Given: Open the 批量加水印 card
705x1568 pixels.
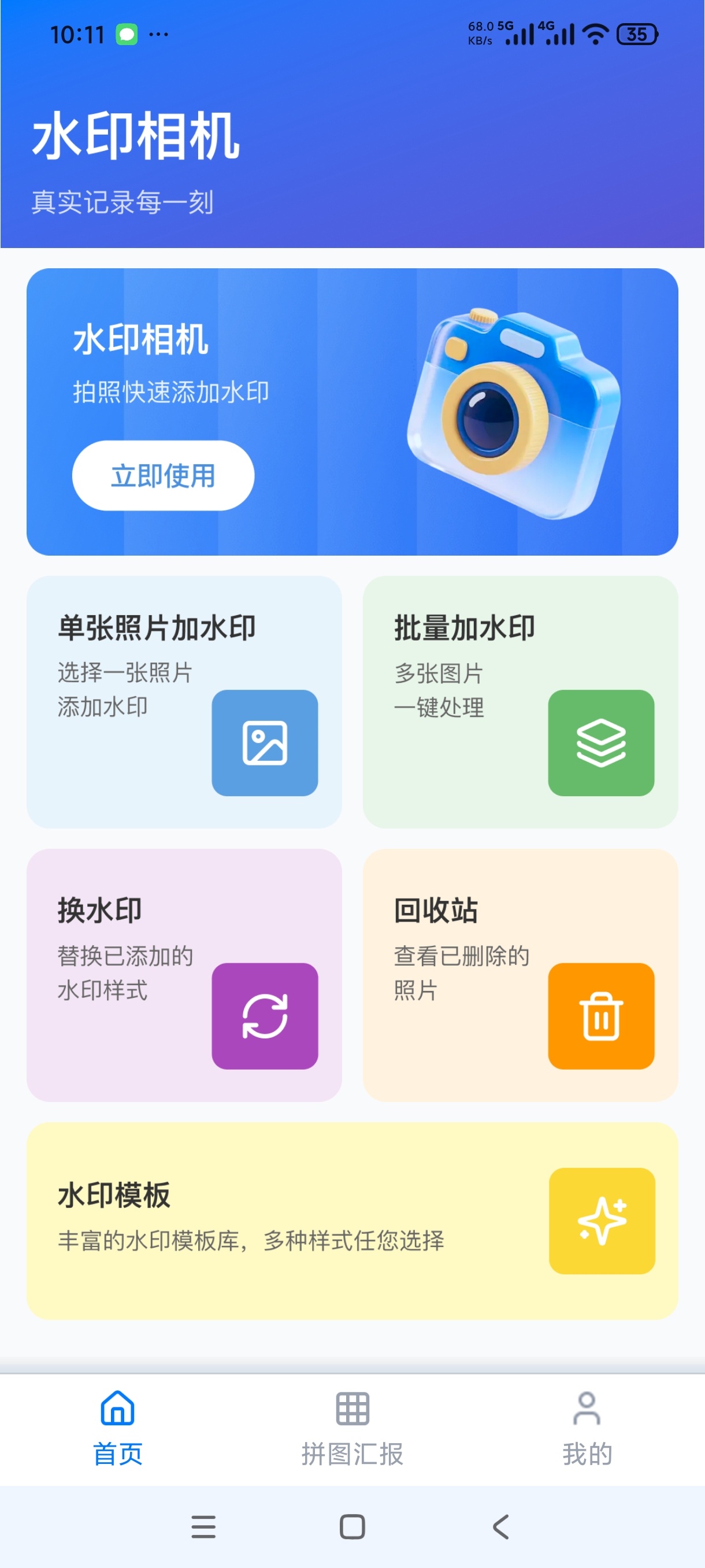Looking at the screenshot, I should pyautogui.click(x=520, y=702).
